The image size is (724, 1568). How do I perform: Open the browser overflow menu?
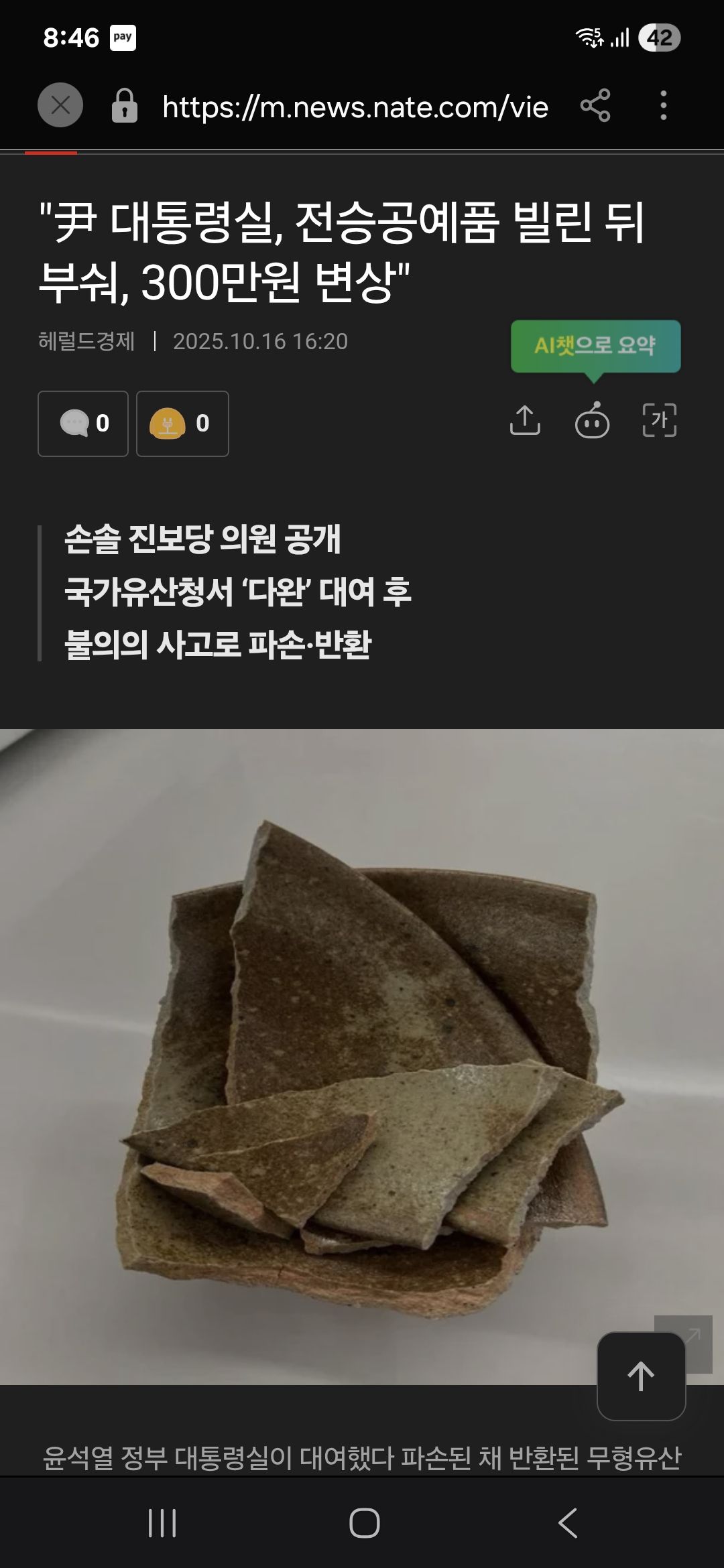pyautogui.click(x=663, y=105)
